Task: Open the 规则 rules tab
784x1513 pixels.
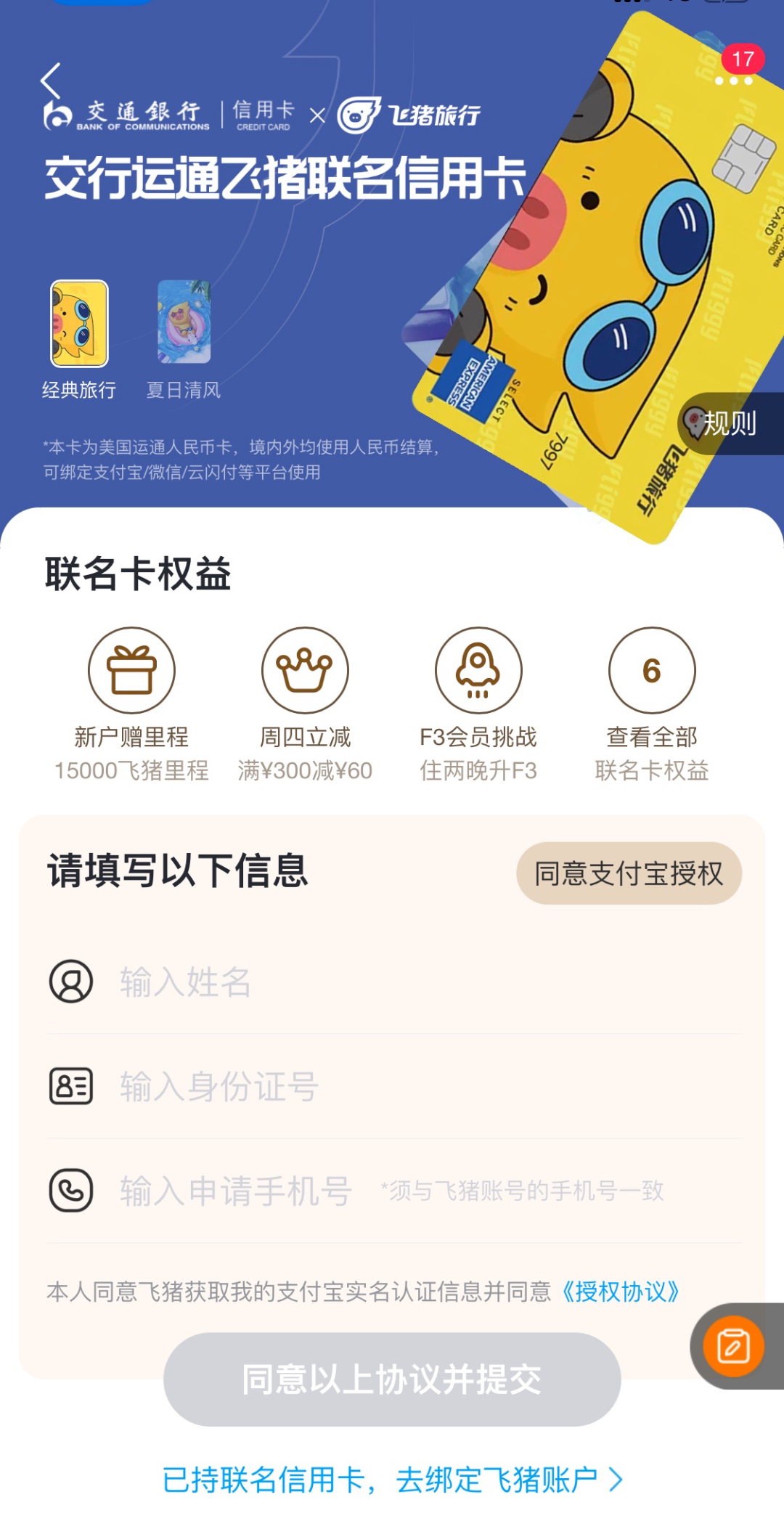Action: 730,423
